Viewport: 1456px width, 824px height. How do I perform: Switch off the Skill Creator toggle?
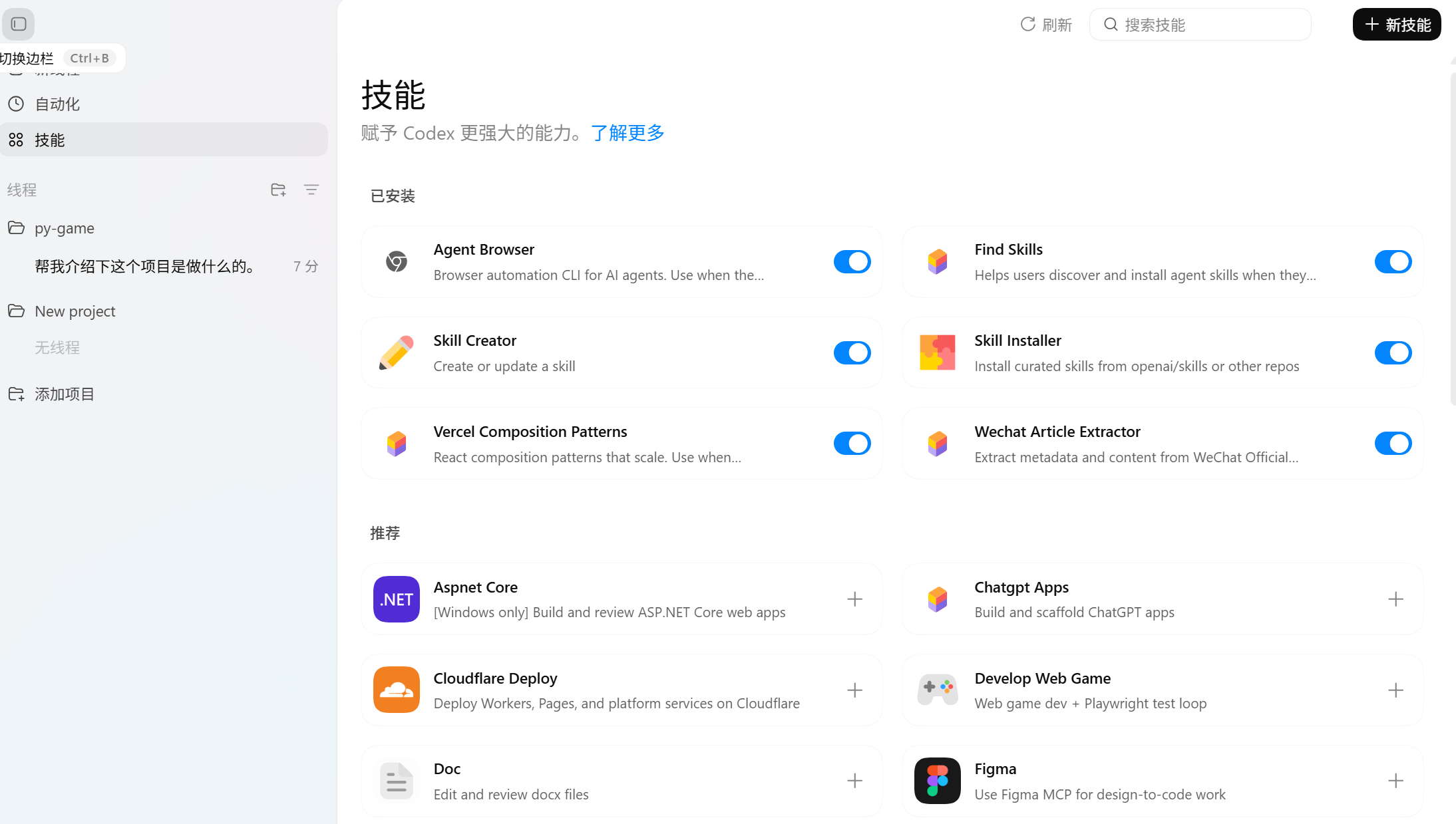pyautogui.click(x=852, y=353)
